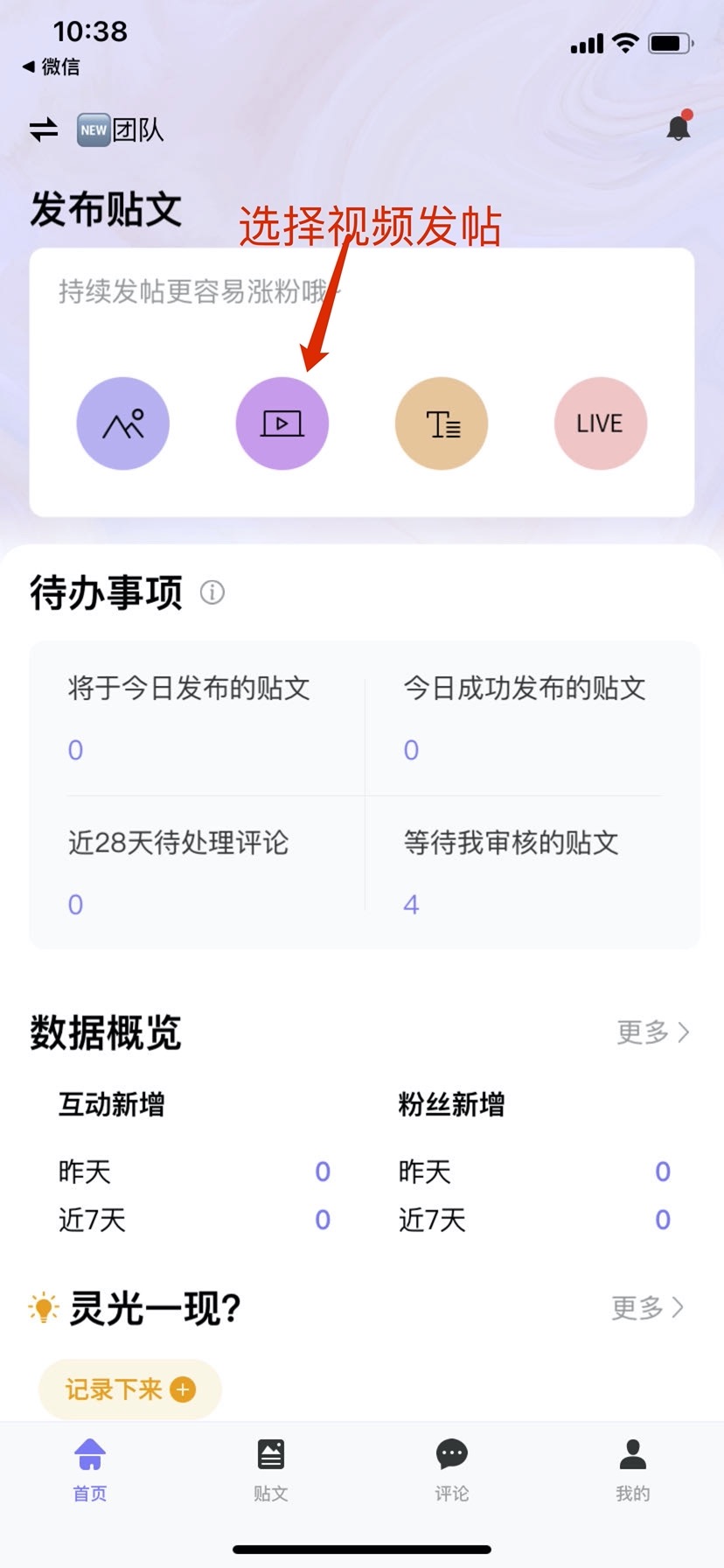This screenshot has width=724, height=1568.
Task: Switch to the 评论 tab
Action: coord(452,1470)
